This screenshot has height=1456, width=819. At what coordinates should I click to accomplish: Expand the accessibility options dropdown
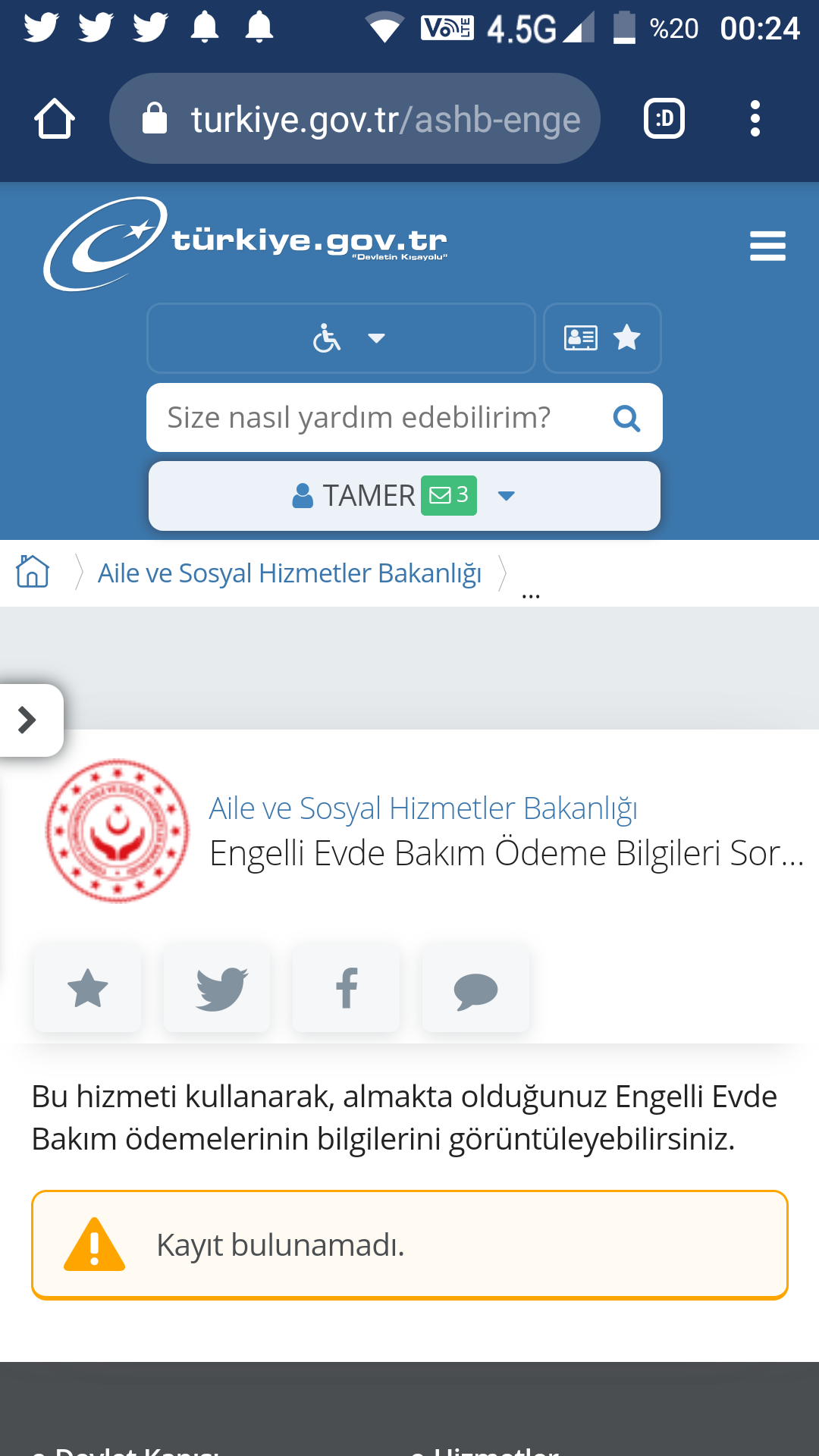[x=341, y=338]
